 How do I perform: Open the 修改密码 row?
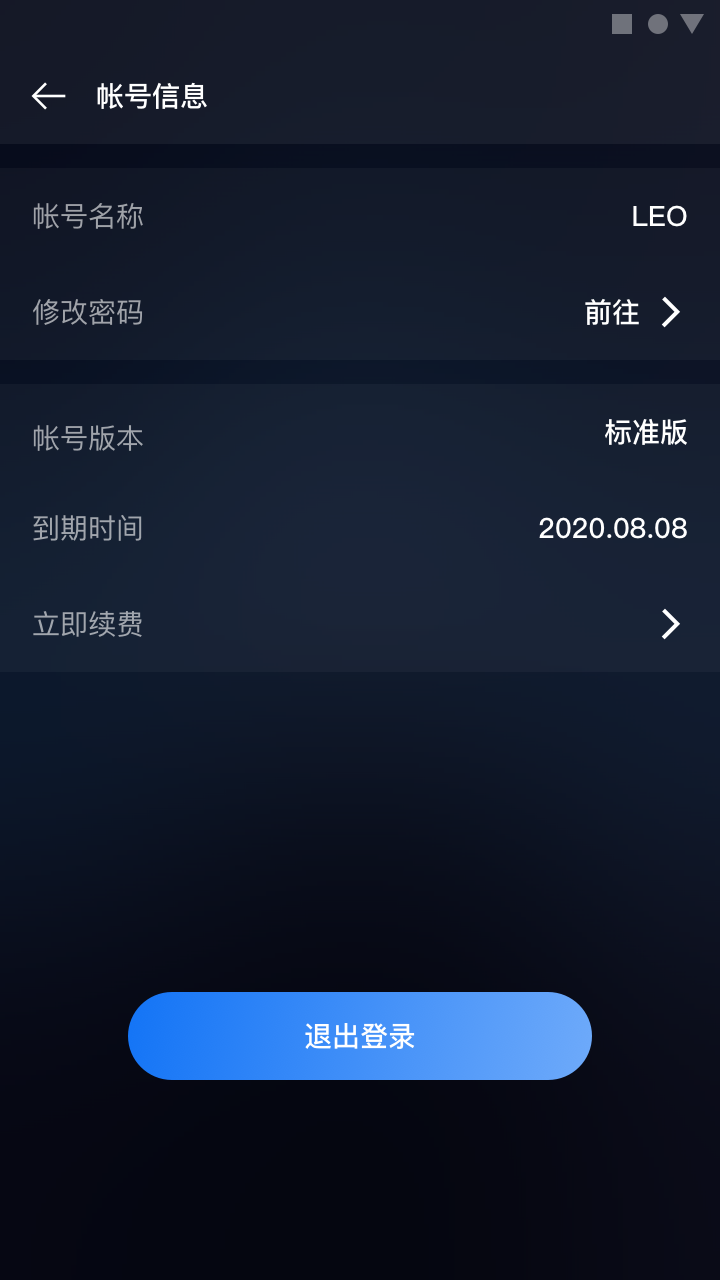(360, 312)
